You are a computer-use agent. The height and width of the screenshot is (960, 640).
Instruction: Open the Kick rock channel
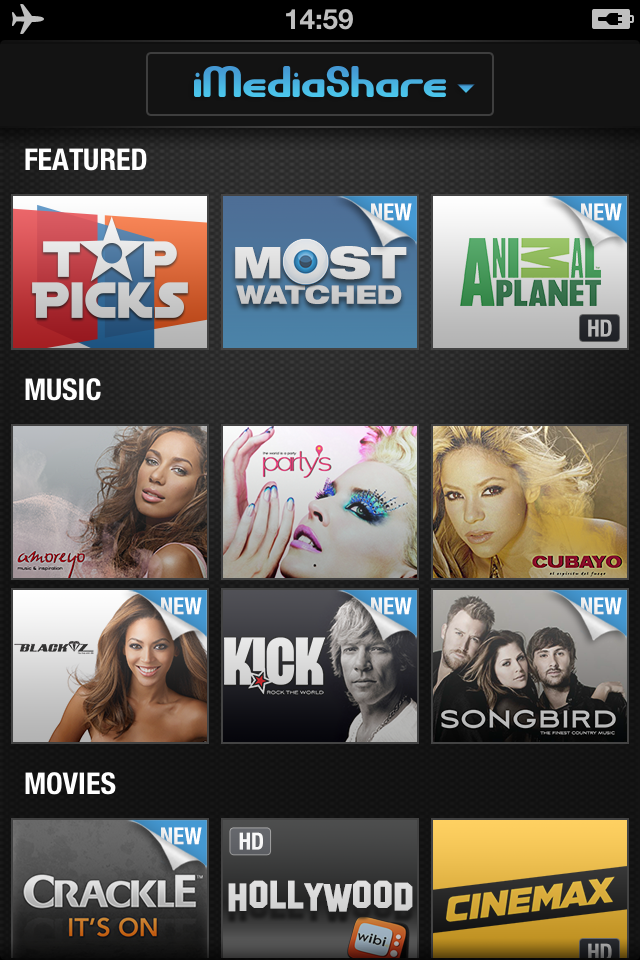tap(320, 666)
